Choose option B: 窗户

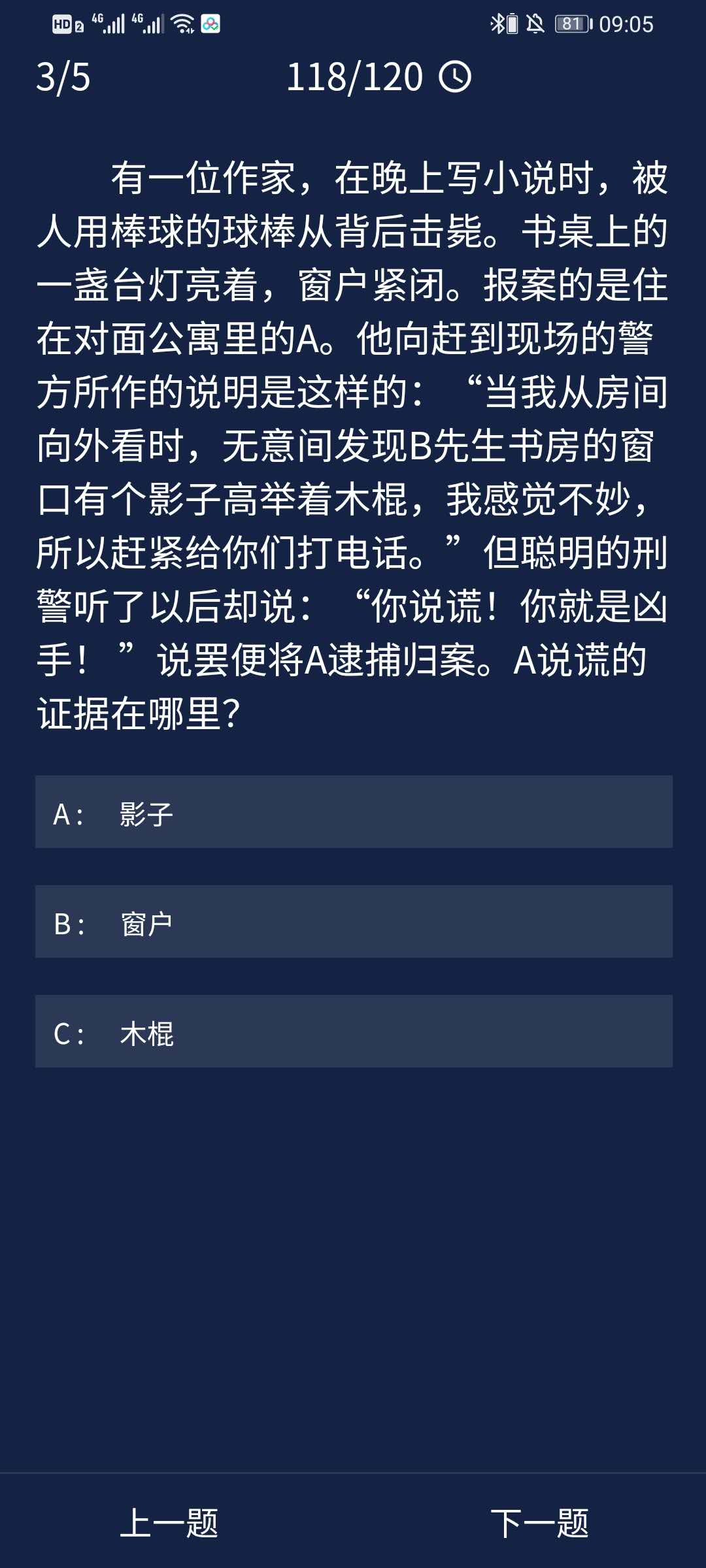(353, 922)
